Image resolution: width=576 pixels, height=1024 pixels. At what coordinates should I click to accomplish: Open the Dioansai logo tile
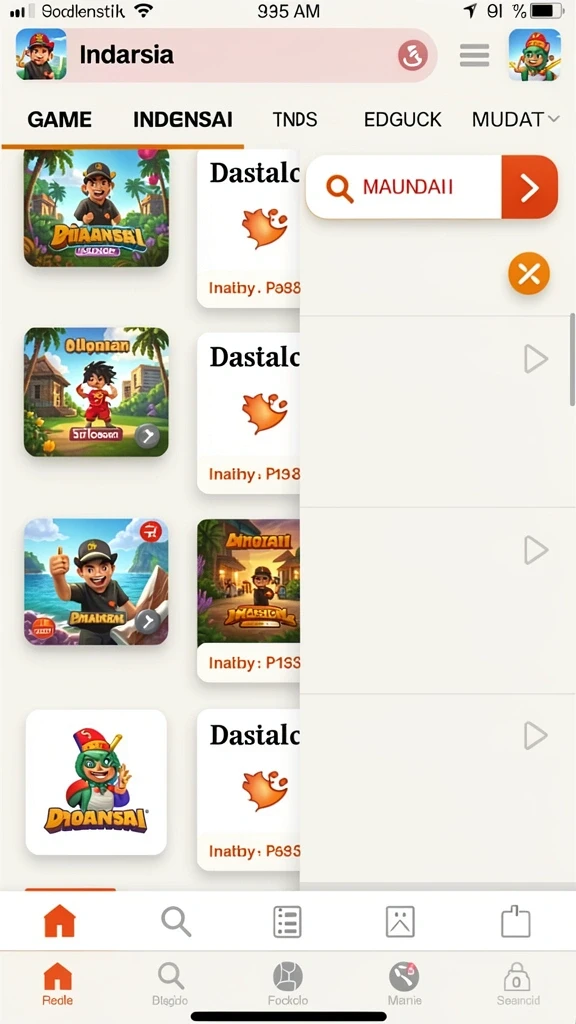click(96, 782)
